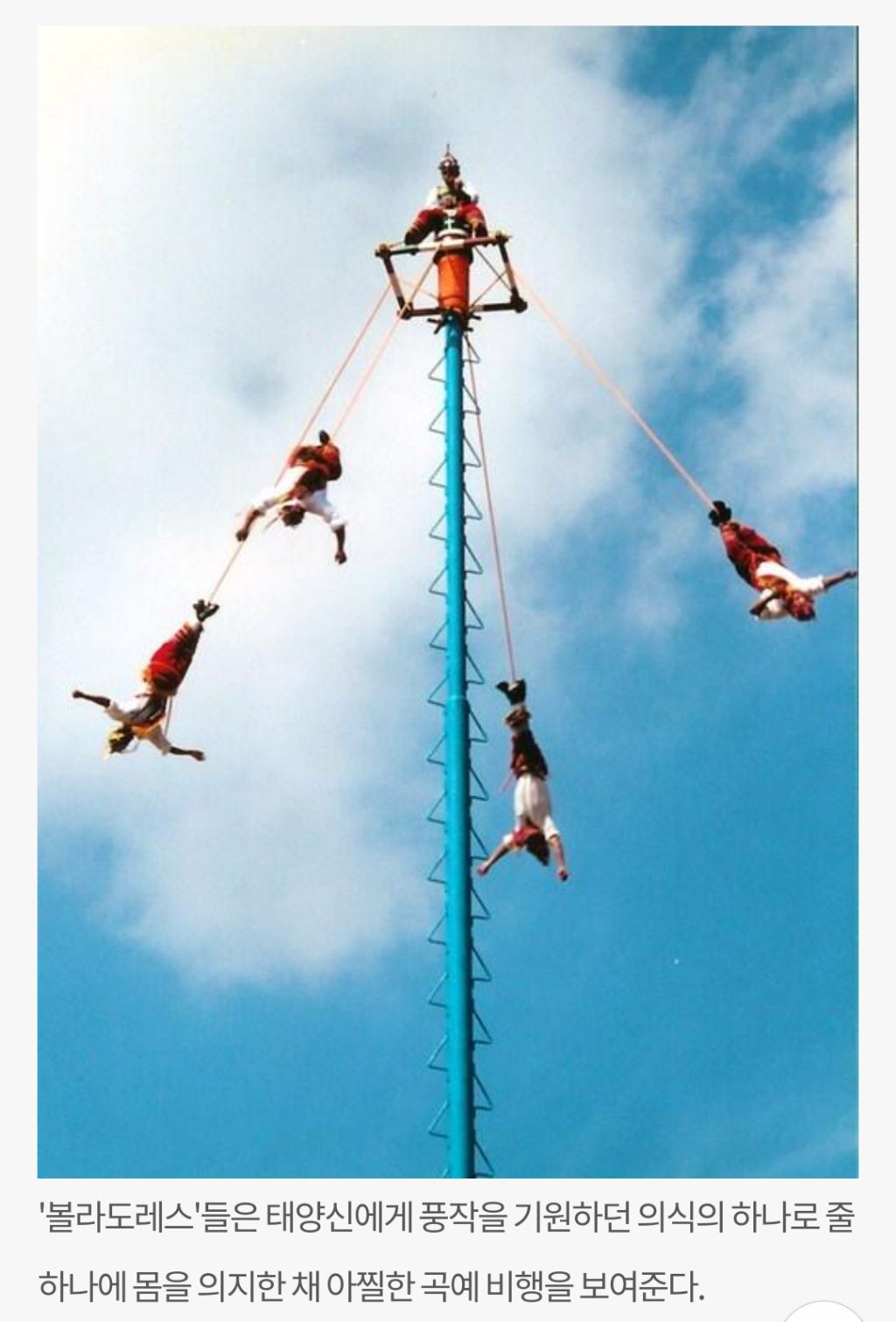Open the Voladores pole photo full-screen

447,601
